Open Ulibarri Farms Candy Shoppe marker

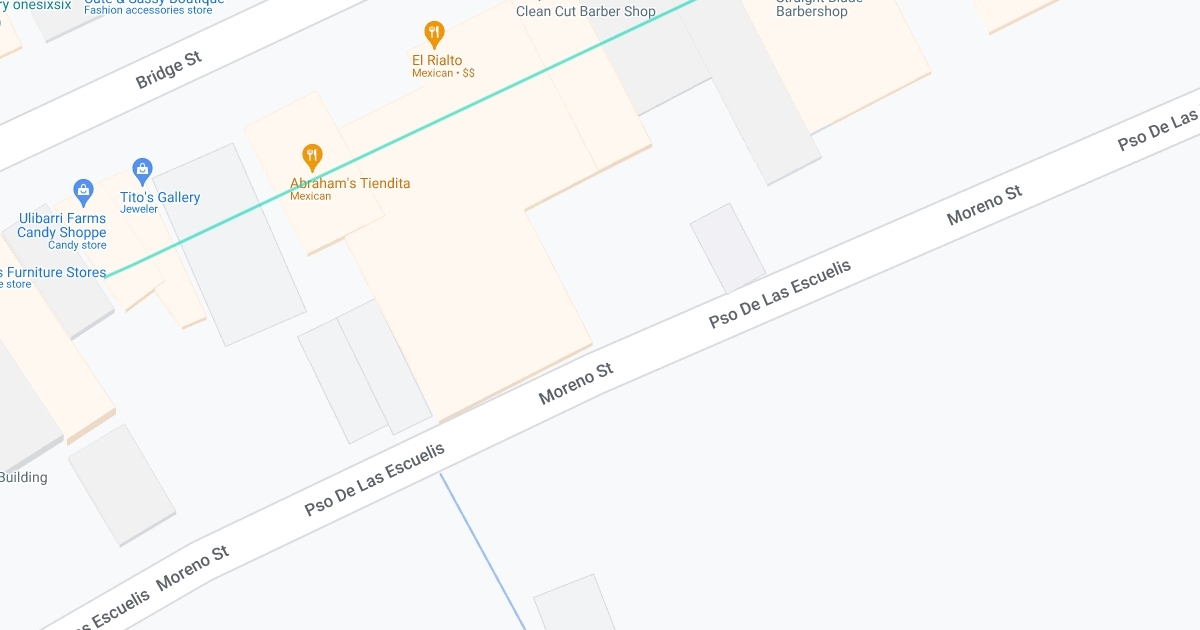[x=83, y=192]
